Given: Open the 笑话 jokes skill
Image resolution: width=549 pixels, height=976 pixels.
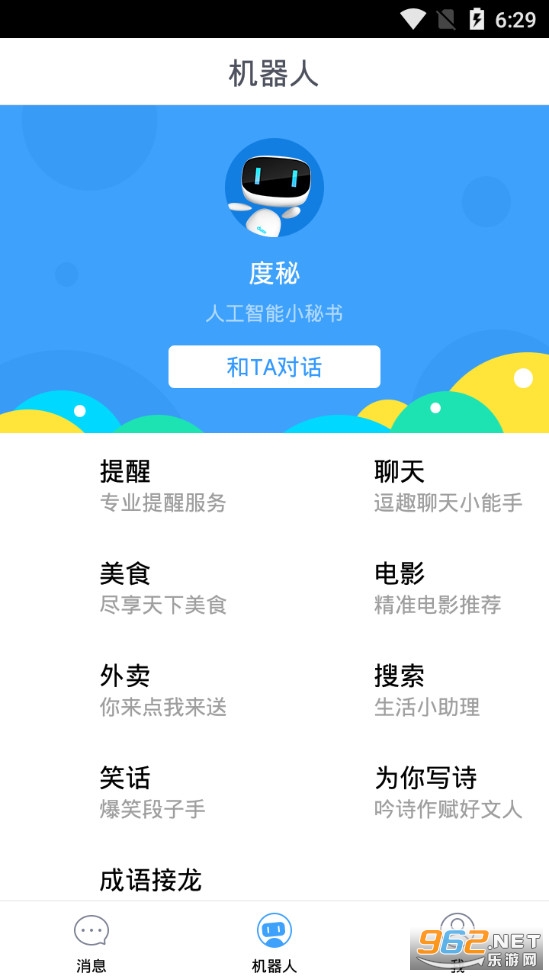Looking at the screenshot, I should coord(152,792).
